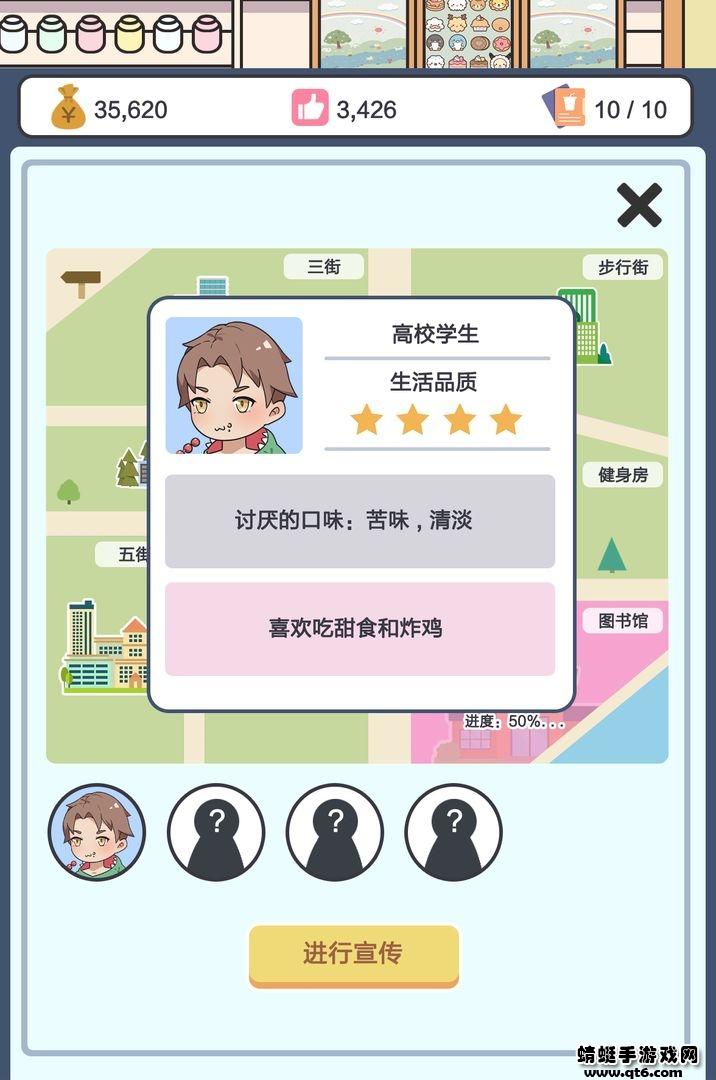Viewport: 716px width, 1080px height.
Task: Choose the 步行街 location on the map
Action: point(623,267)
